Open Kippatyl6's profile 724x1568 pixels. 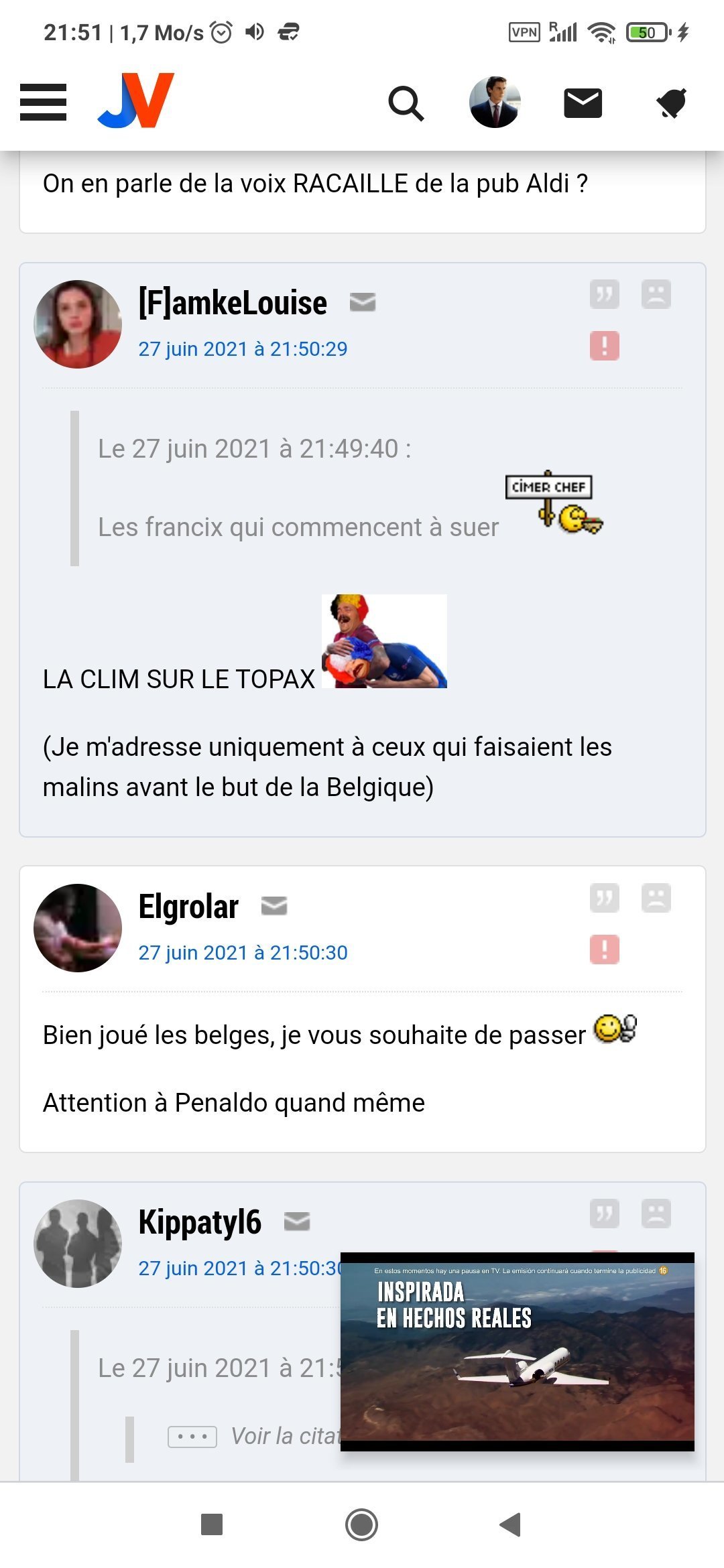pyautogui.click(x=199, y=1222)
